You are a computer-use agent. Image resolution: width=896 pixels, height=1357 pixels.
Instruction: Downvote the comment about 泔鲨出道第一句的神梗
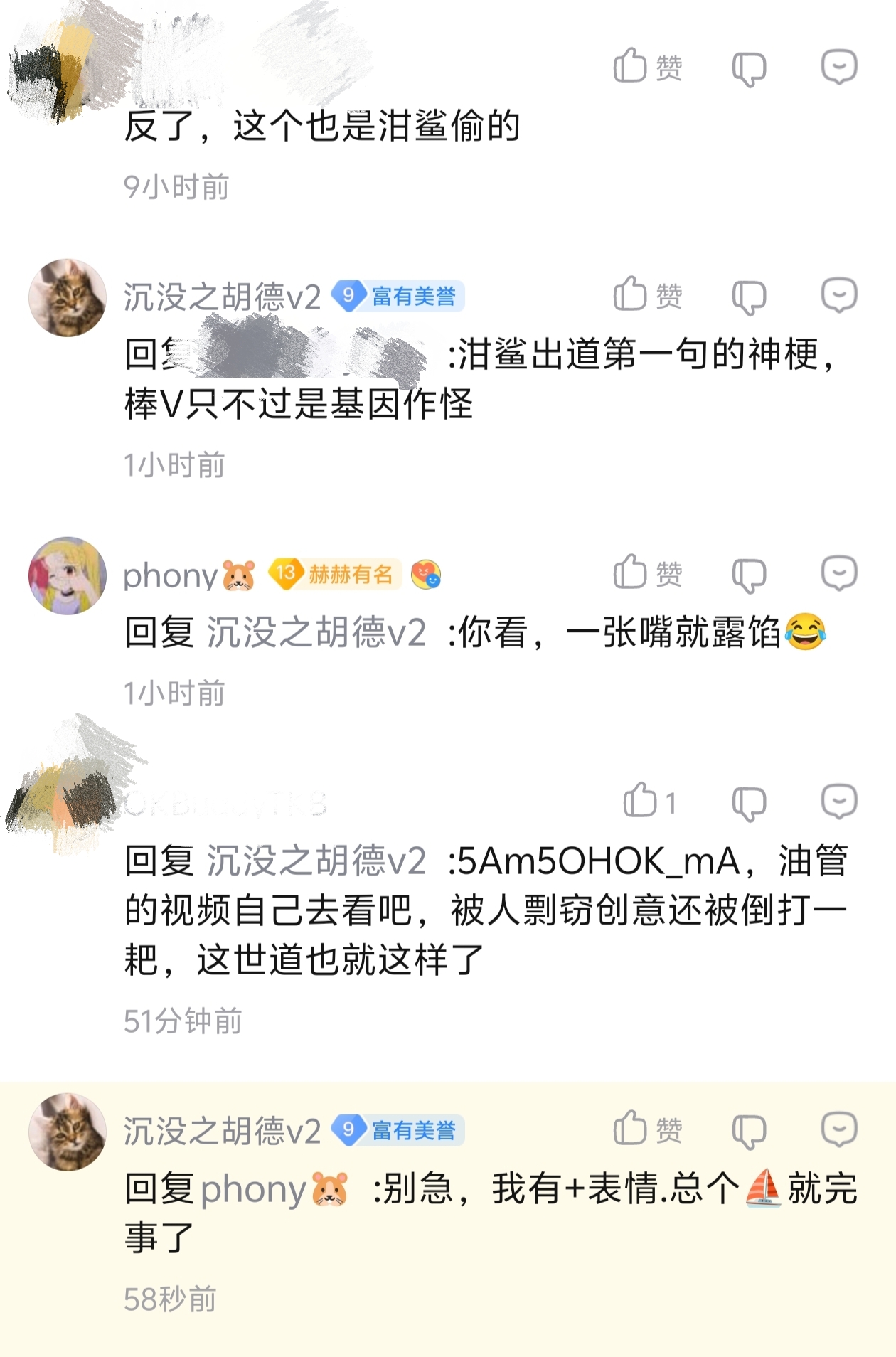pos(749,297)
